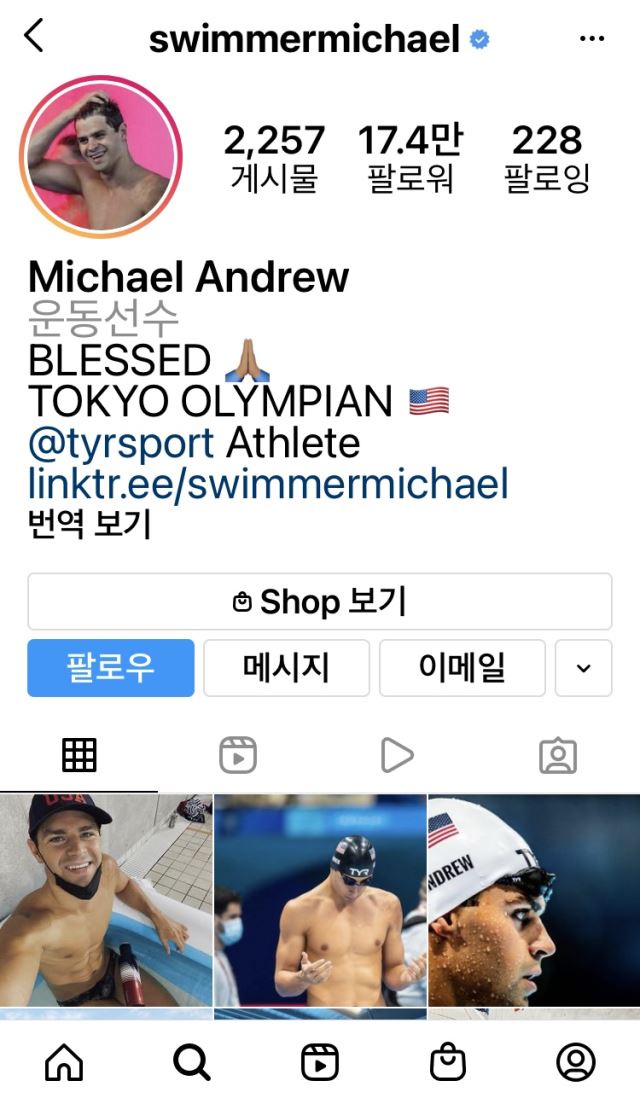Open the selfie post with USA cap
640x1104 pixels.
pyautogui.click(x=106, y=900)
